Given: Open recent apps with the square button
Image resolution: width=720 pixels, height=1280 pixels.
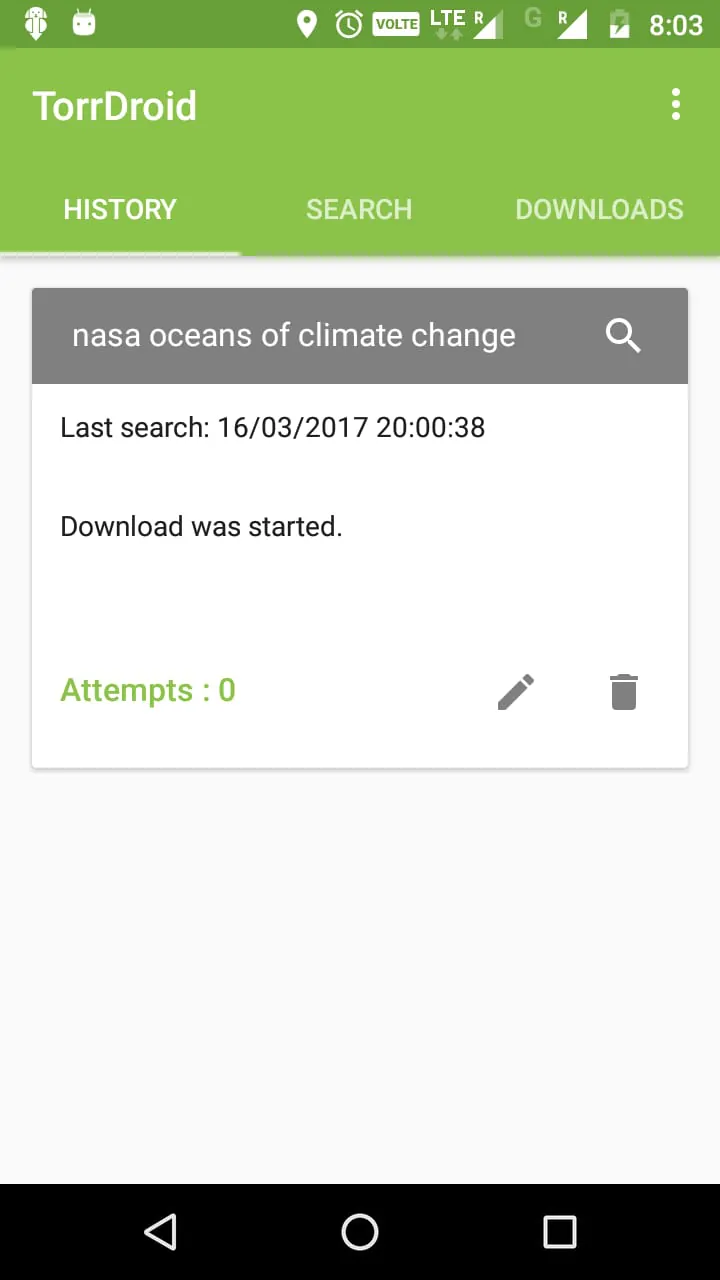Looking at the screenshot, I should tap(559, 1231).
